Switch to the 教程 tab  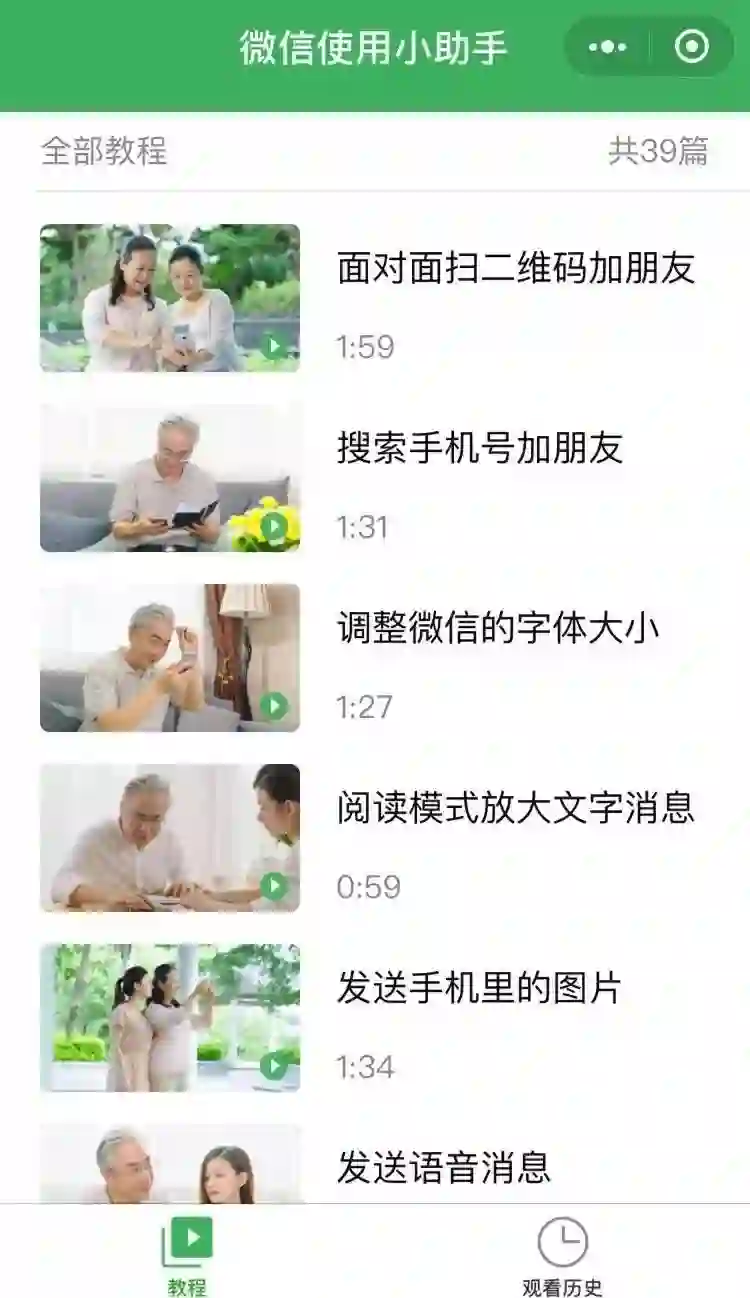pyautogui.click(x=187, y=1254)
